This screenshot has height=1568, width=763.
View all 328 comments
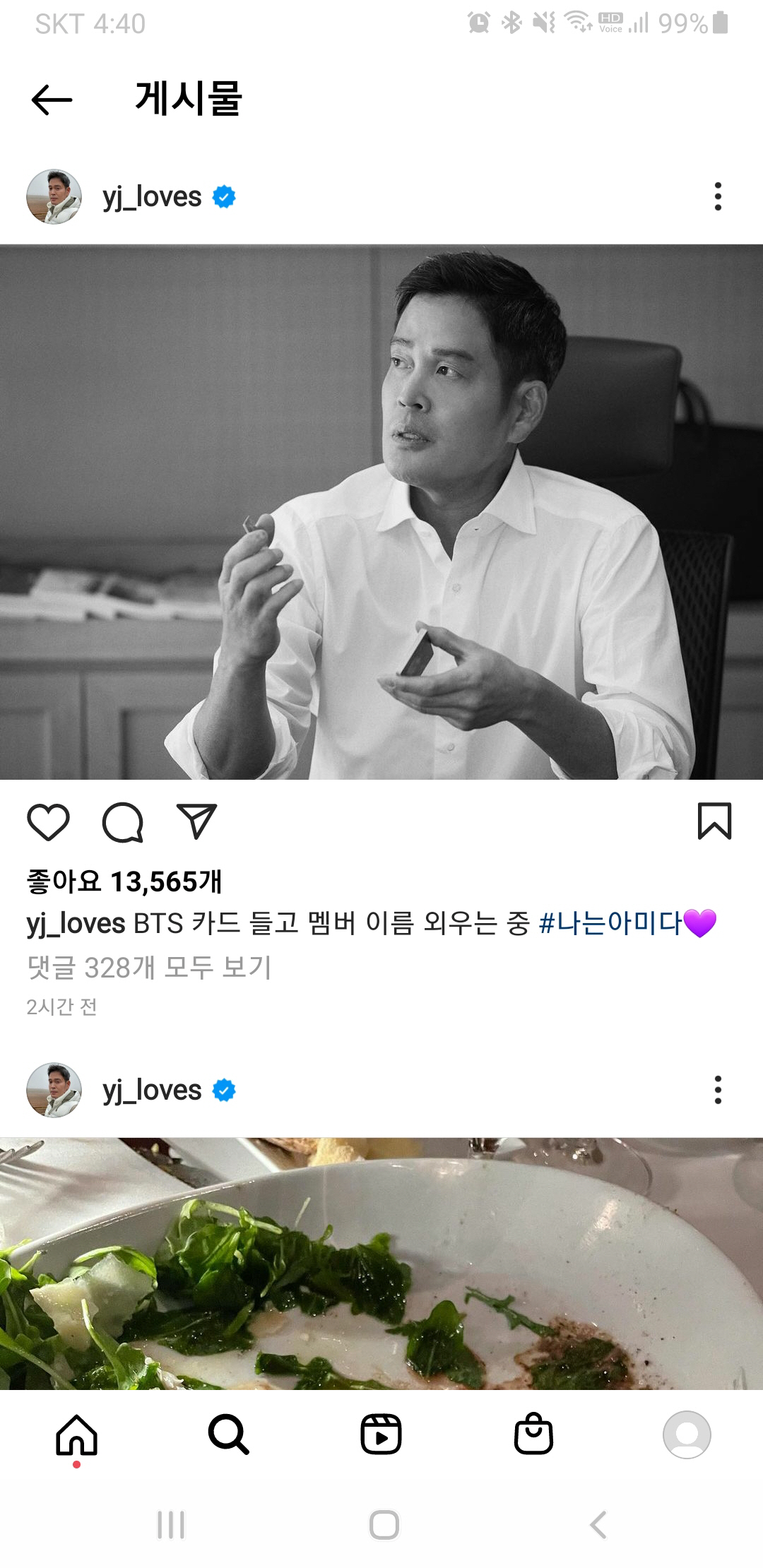(149, 968)
